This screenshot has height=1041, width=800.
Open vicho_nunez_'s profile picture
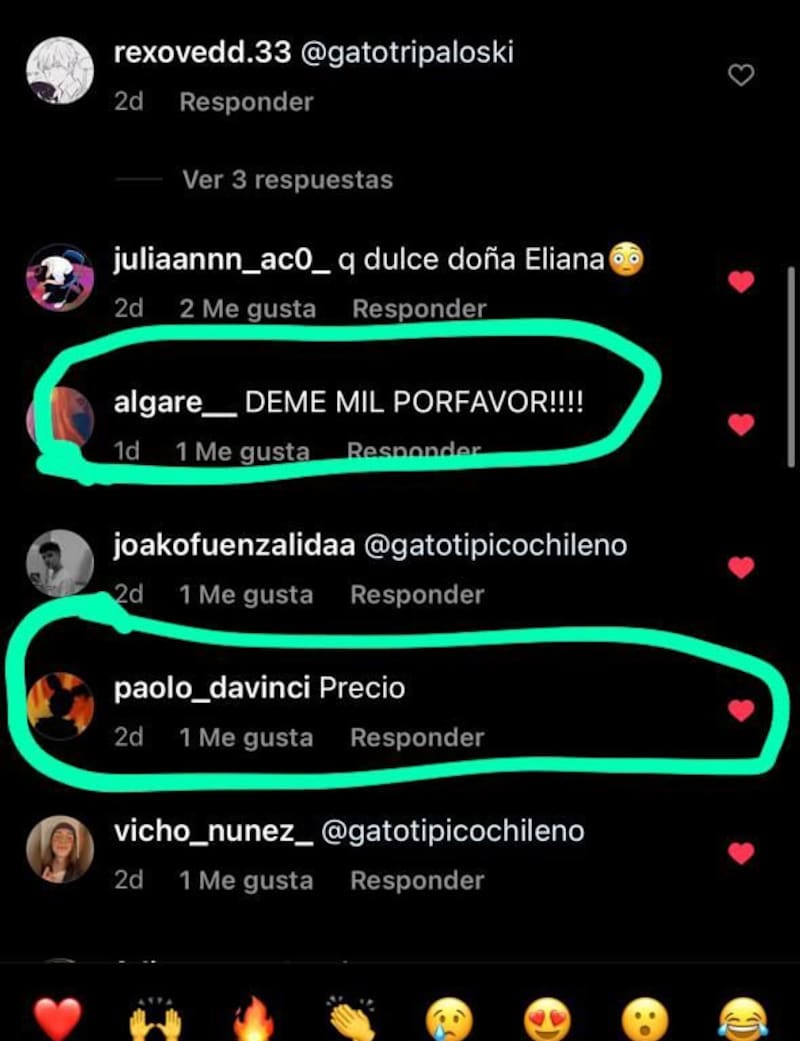coord(60,849)
